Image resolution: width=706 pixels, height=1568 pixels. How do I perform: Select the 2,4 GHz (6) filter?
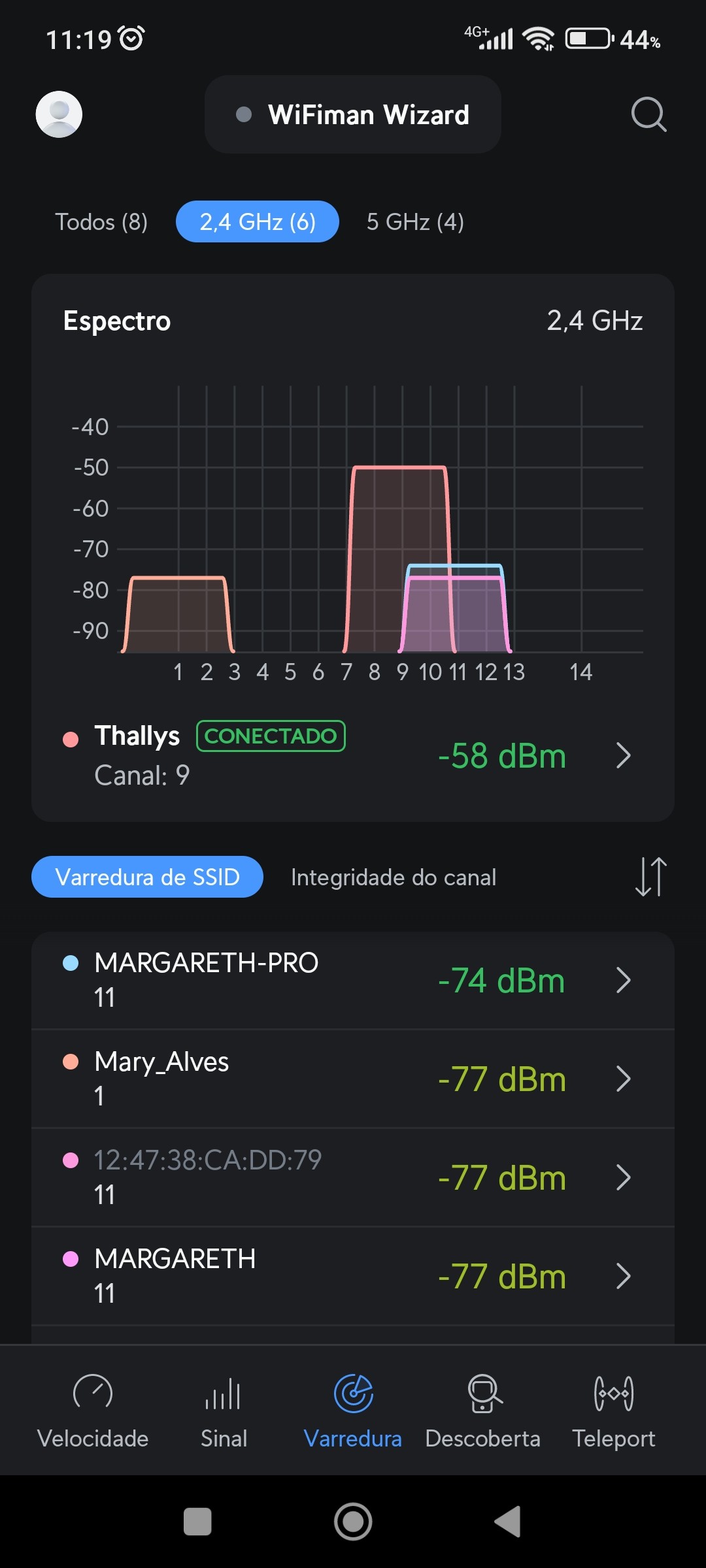tap(258, 222)
